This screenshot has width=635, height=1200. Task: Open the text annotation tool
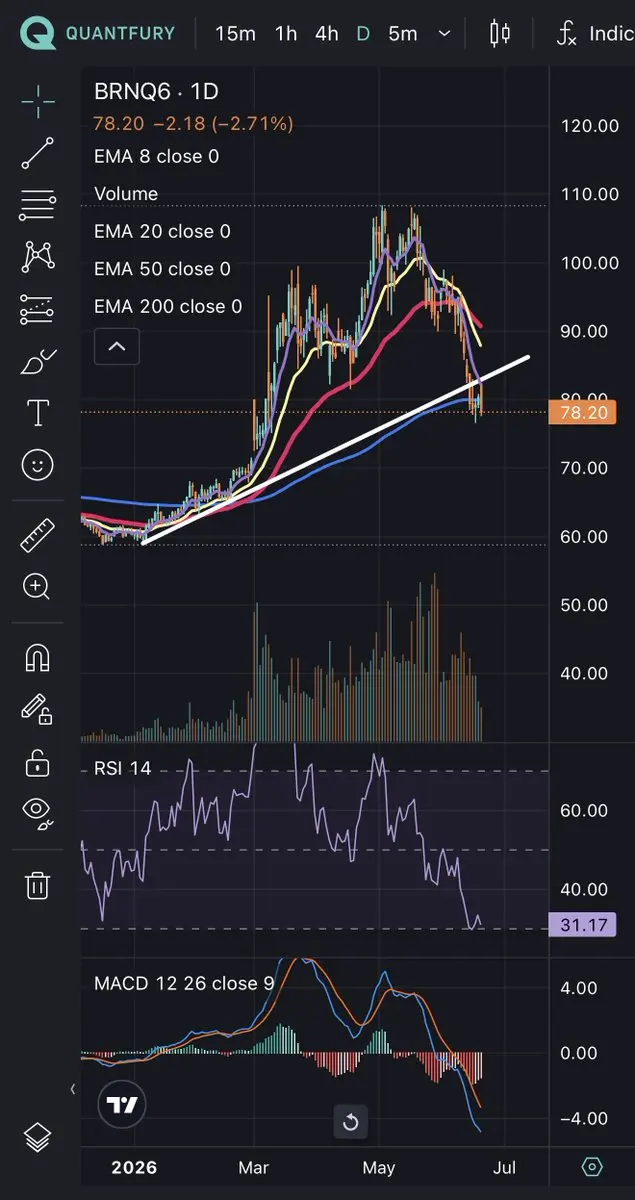point(38,412)
